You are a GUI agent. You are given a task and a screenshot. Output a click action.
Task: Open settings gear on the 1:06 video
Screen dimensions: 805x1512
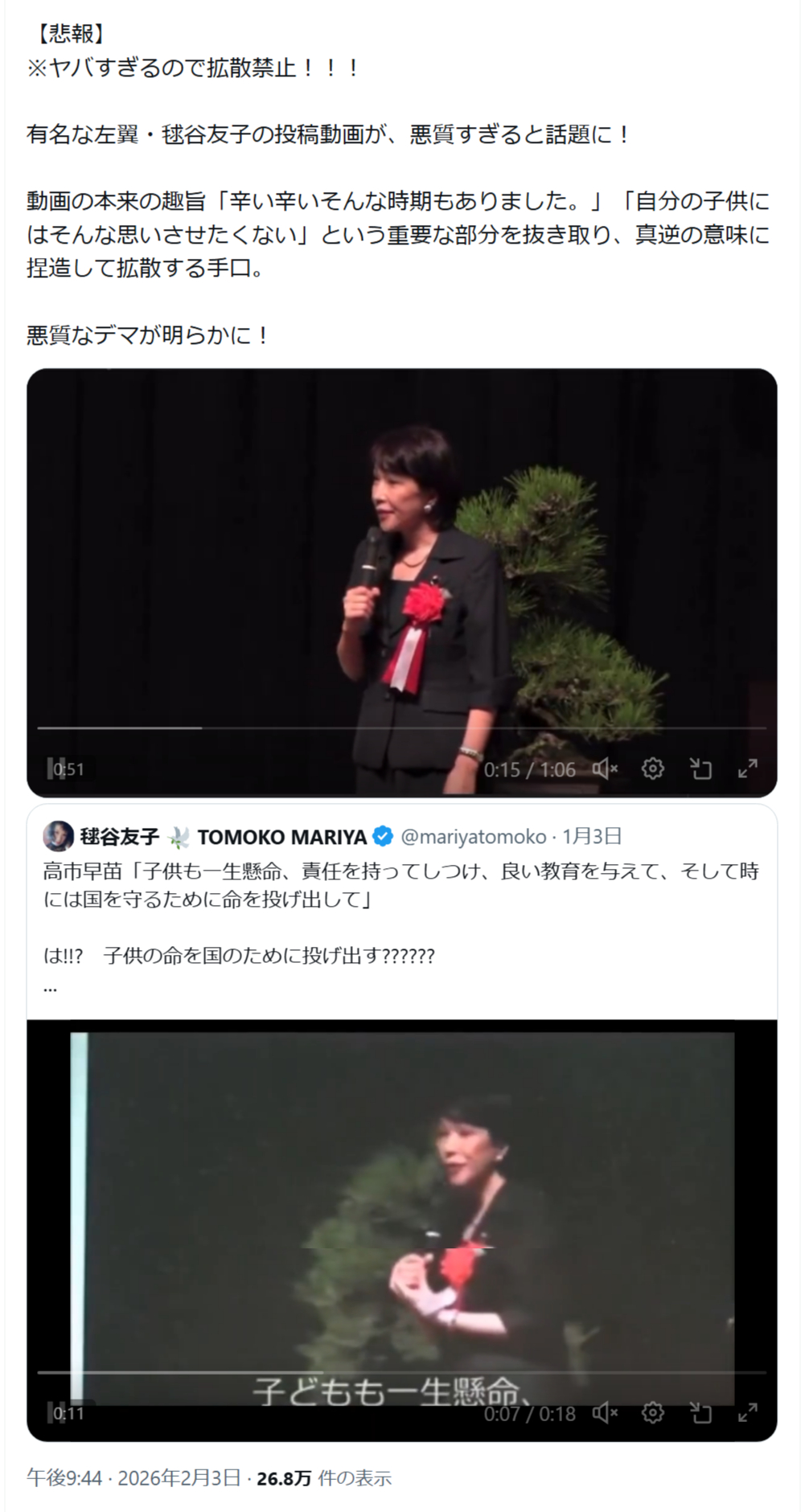click(652, 769)
